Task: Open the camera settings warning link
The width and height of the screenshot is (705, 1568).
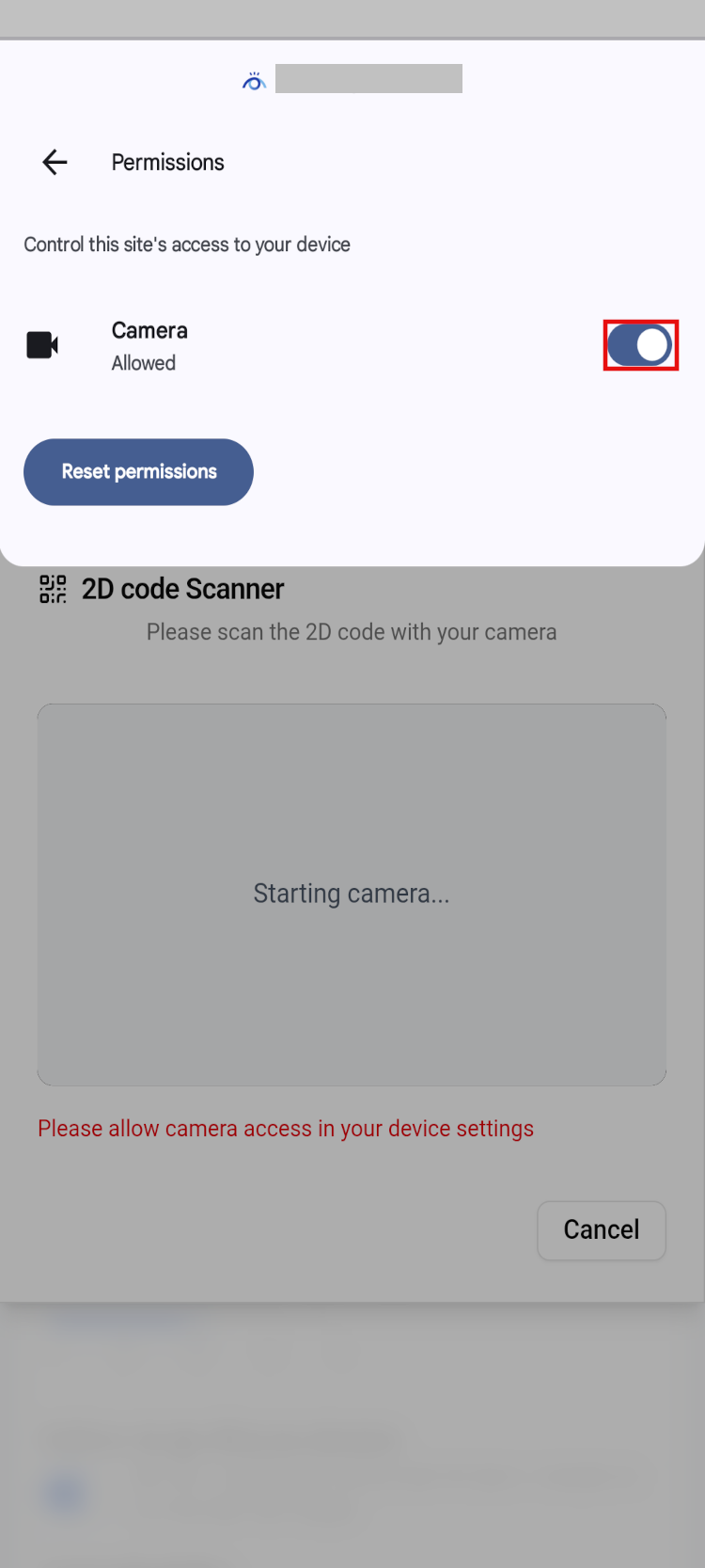Action: click(x=285, y=1128)
